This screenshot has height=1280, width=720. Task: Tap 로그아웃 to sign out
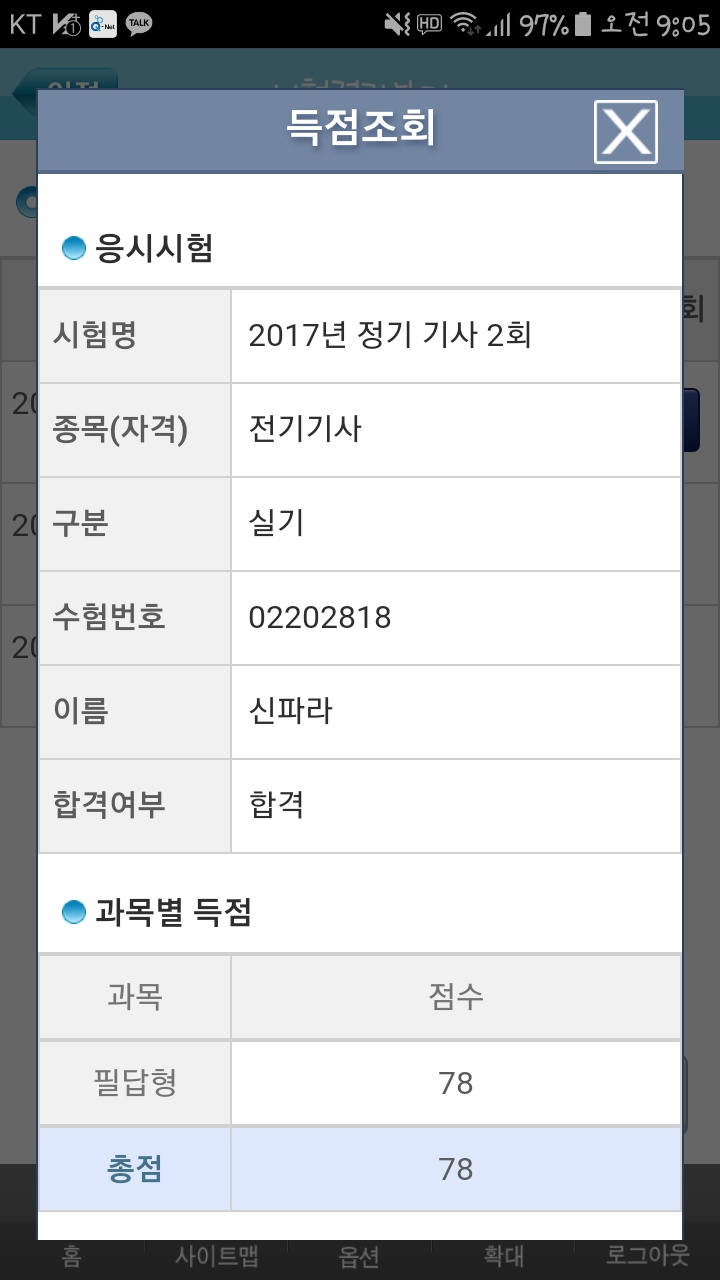click(x=647, y=1256)
